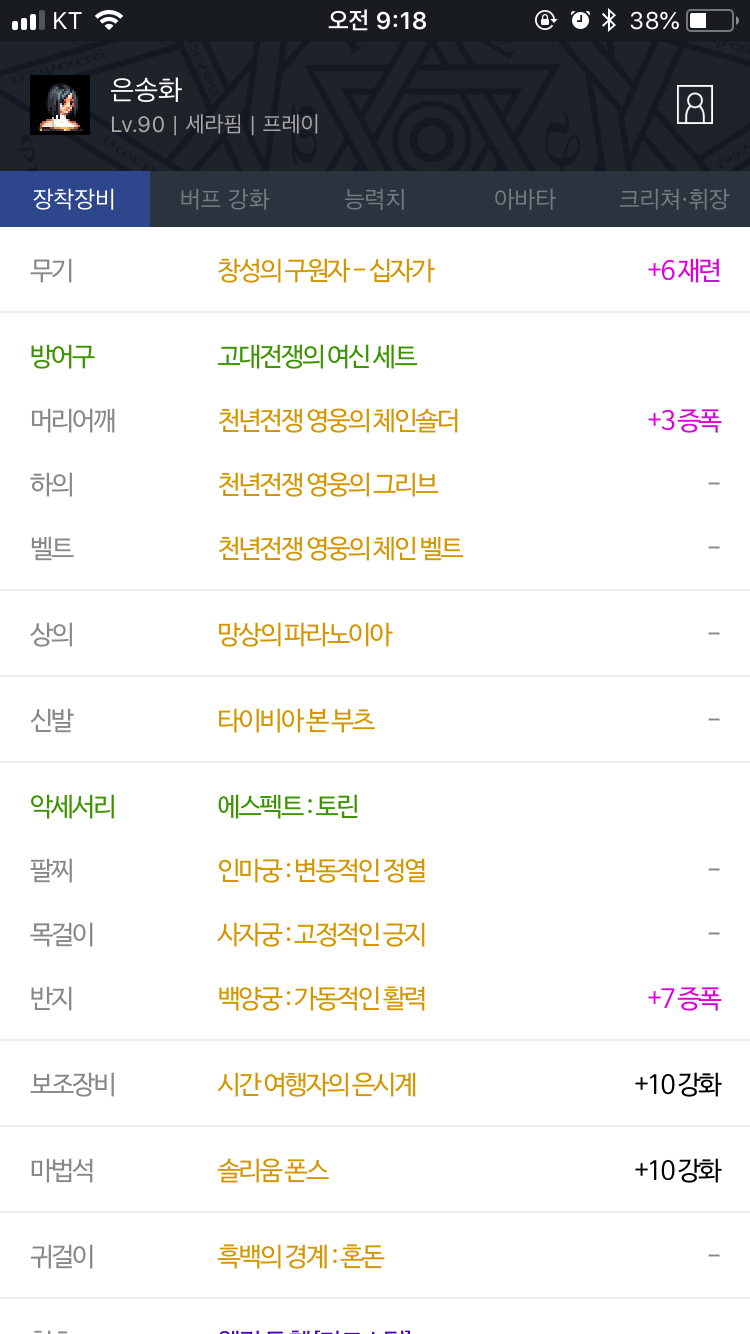Open 망상의 파라노이아 top armor
750x1334 pixels.
305,634
